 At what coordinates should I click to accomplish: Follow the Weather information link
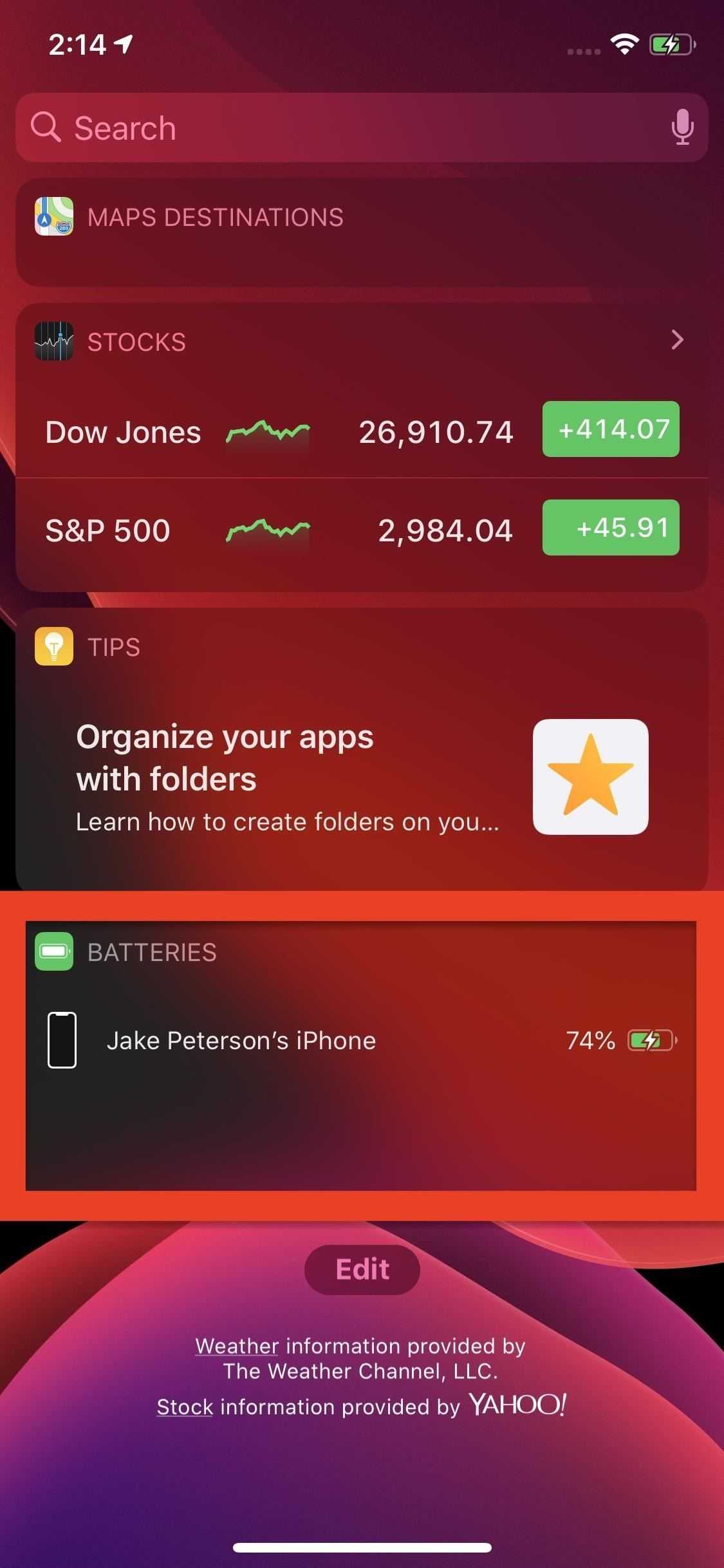(x=237, y=1346)
